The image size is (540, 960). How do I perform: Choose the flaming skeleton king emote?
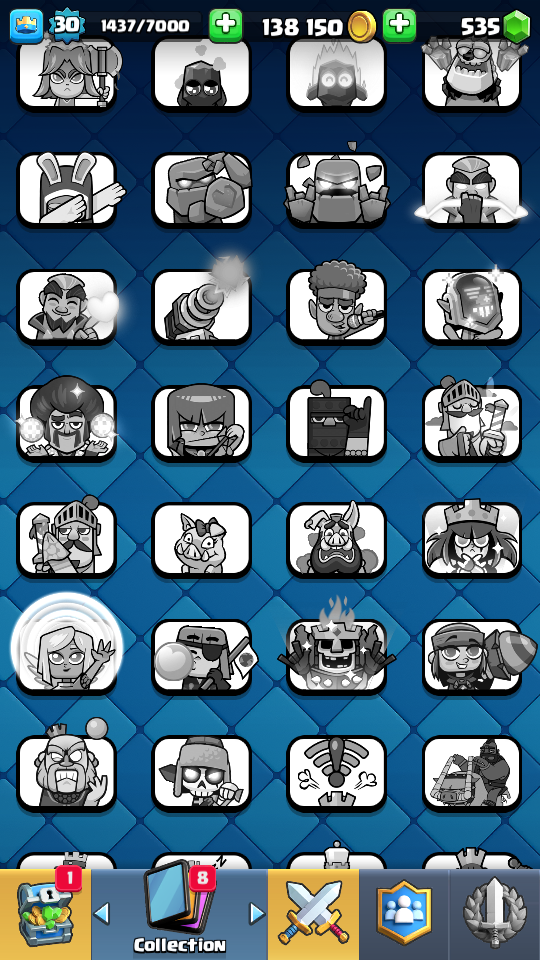337,655
